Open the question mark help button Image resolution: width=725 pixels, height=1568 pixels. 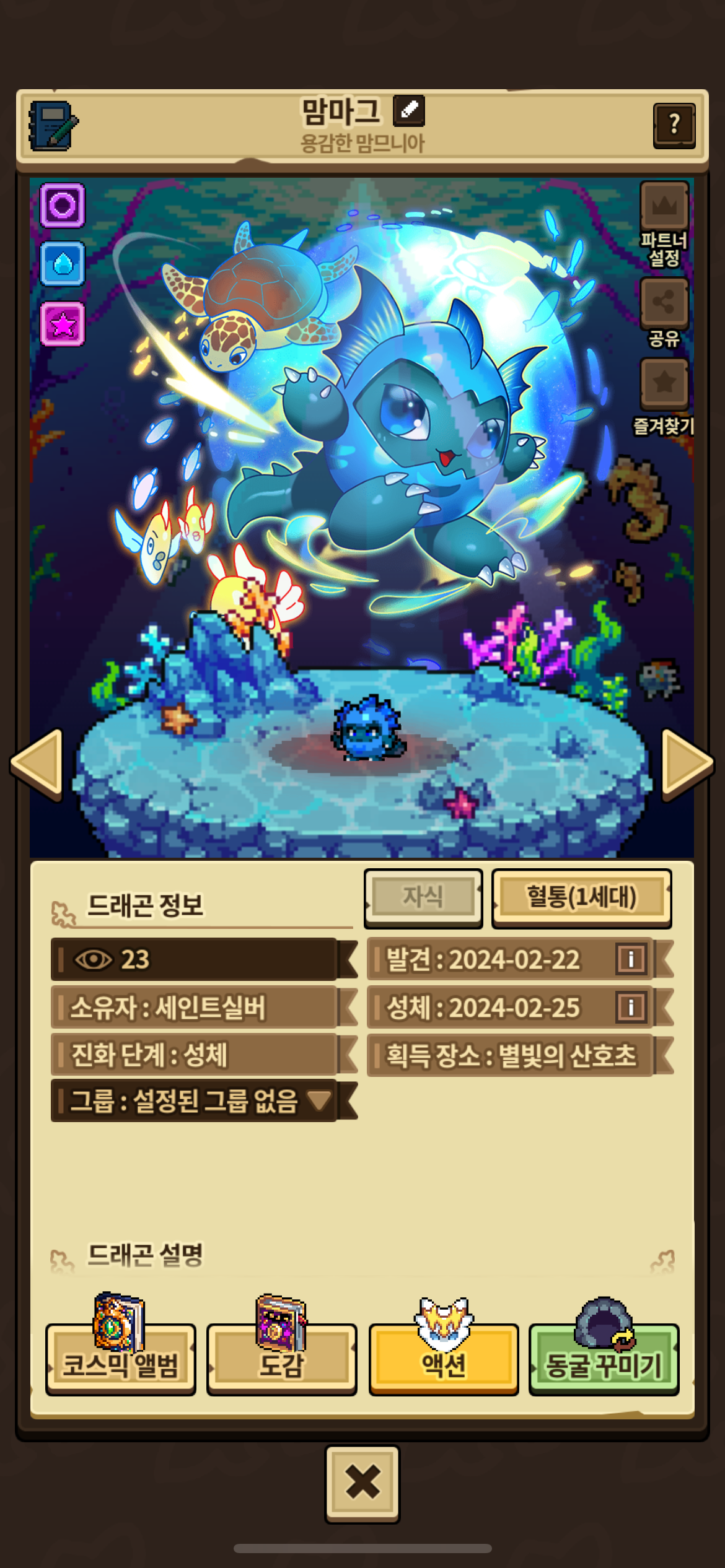click(674, 125)
